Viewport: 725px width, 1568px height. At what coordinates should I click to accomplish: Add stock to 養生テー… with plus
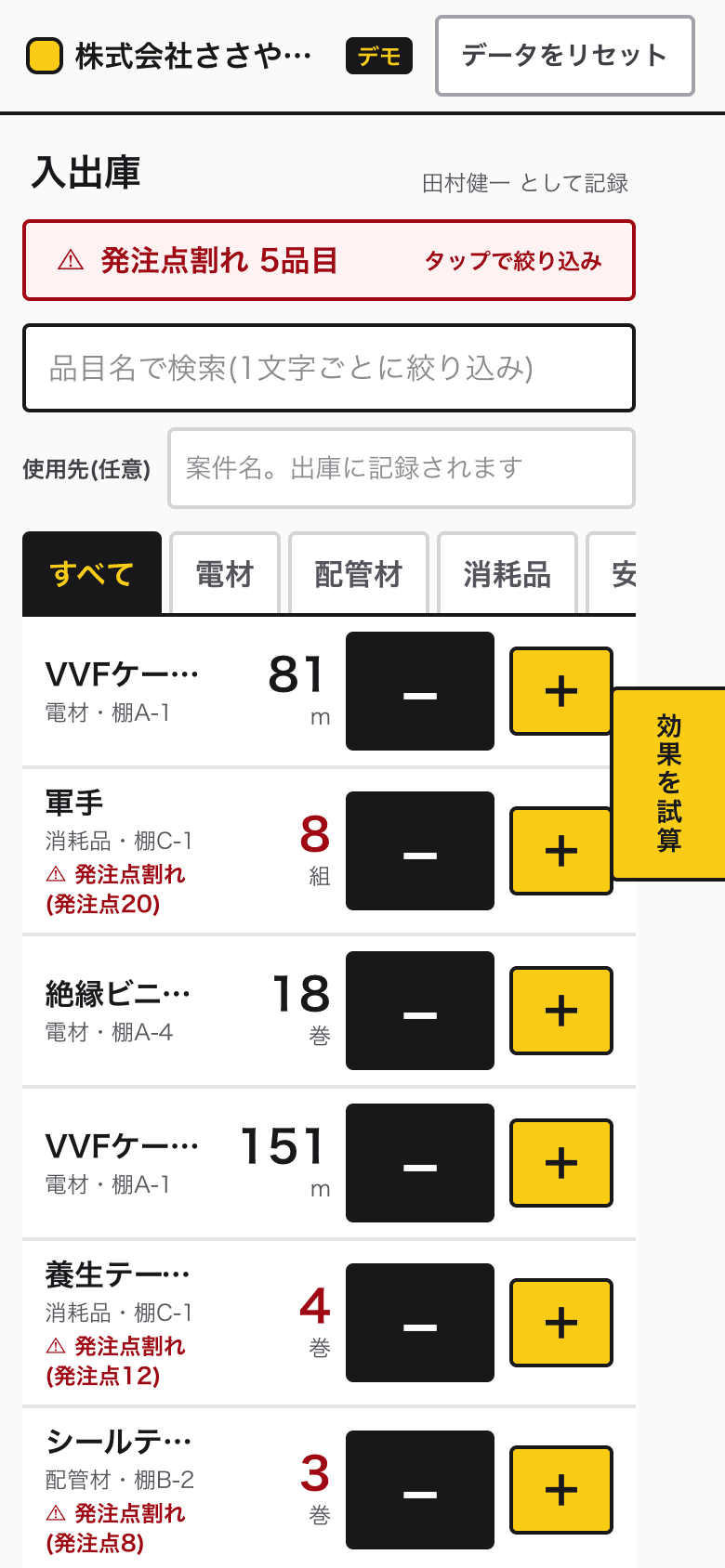[x=561, y=1323]
